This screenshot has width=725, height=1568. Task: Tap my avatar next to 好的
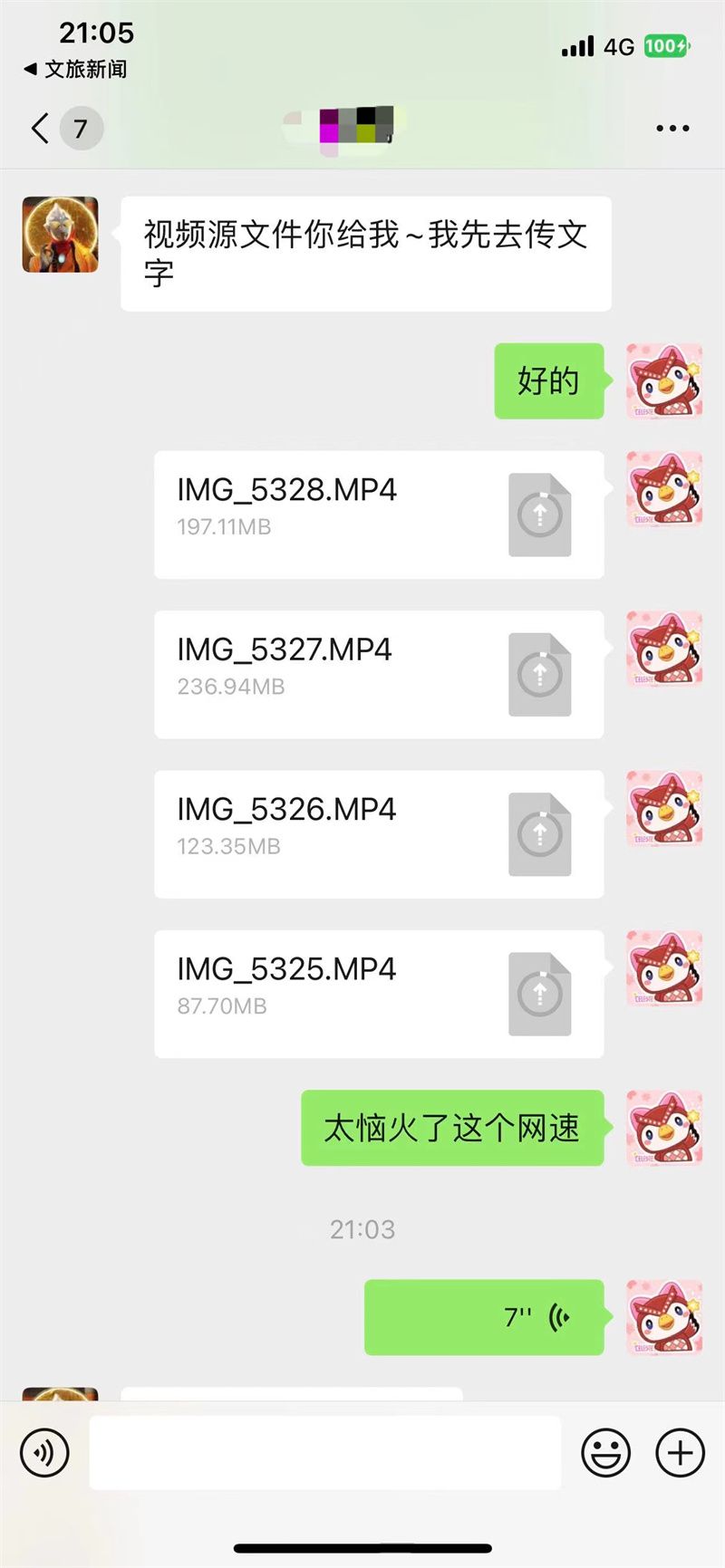(x=664, y=381)
